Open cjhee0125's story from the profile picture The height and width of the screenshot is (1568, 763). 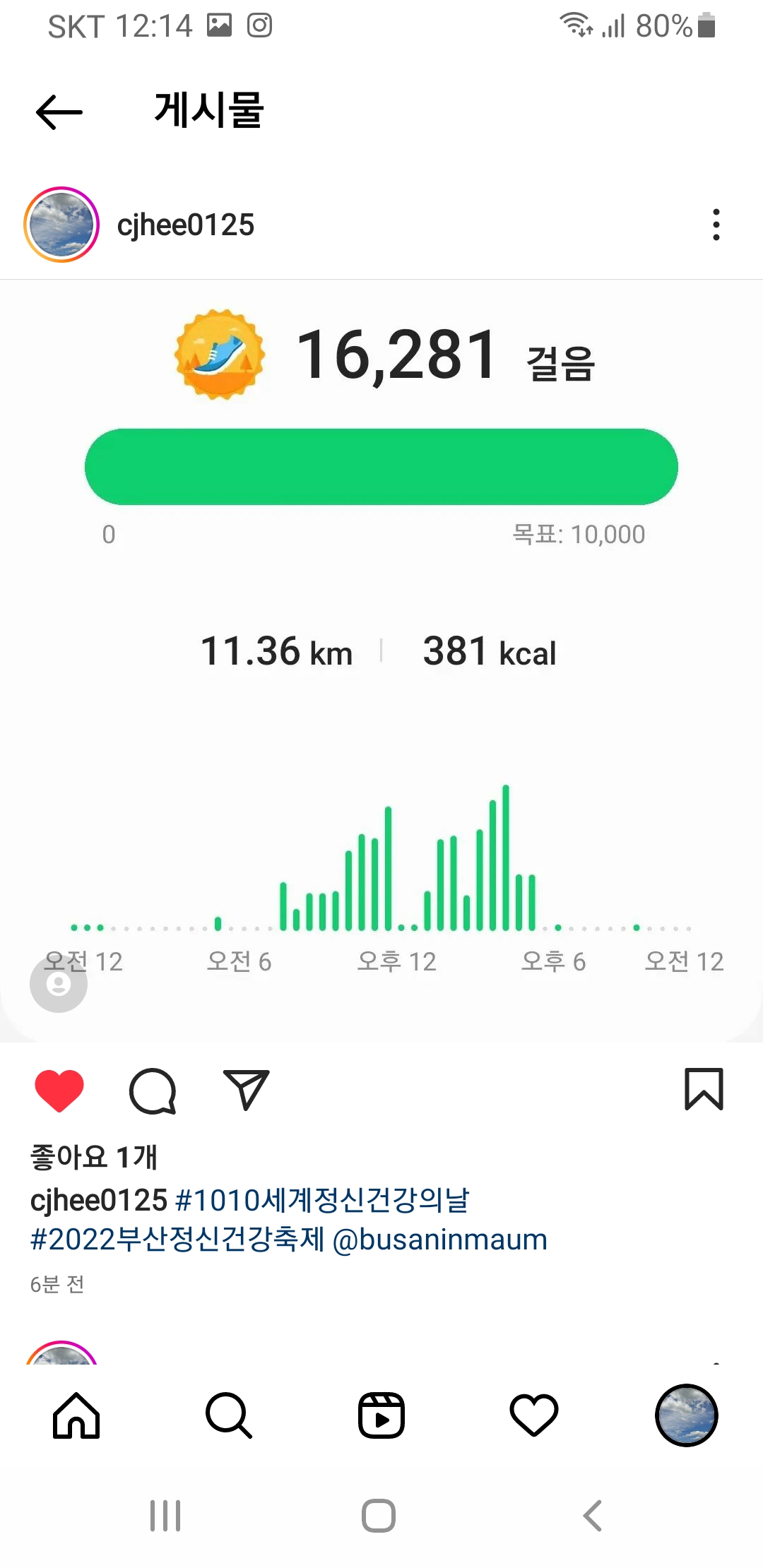(x=61, y=225)
